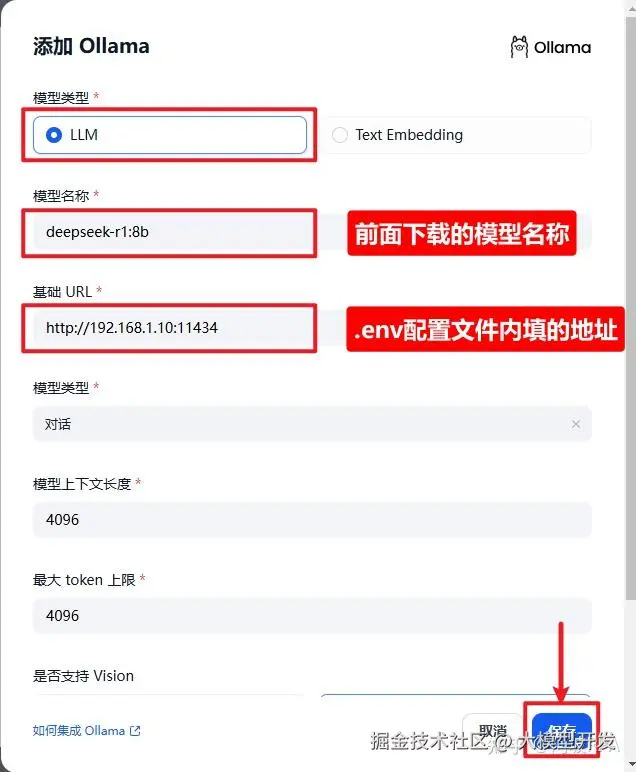Viewport: 636px width, 772px height.
Task: Edit the 最大 token 上限 field
Action: [x=311, y=616]
